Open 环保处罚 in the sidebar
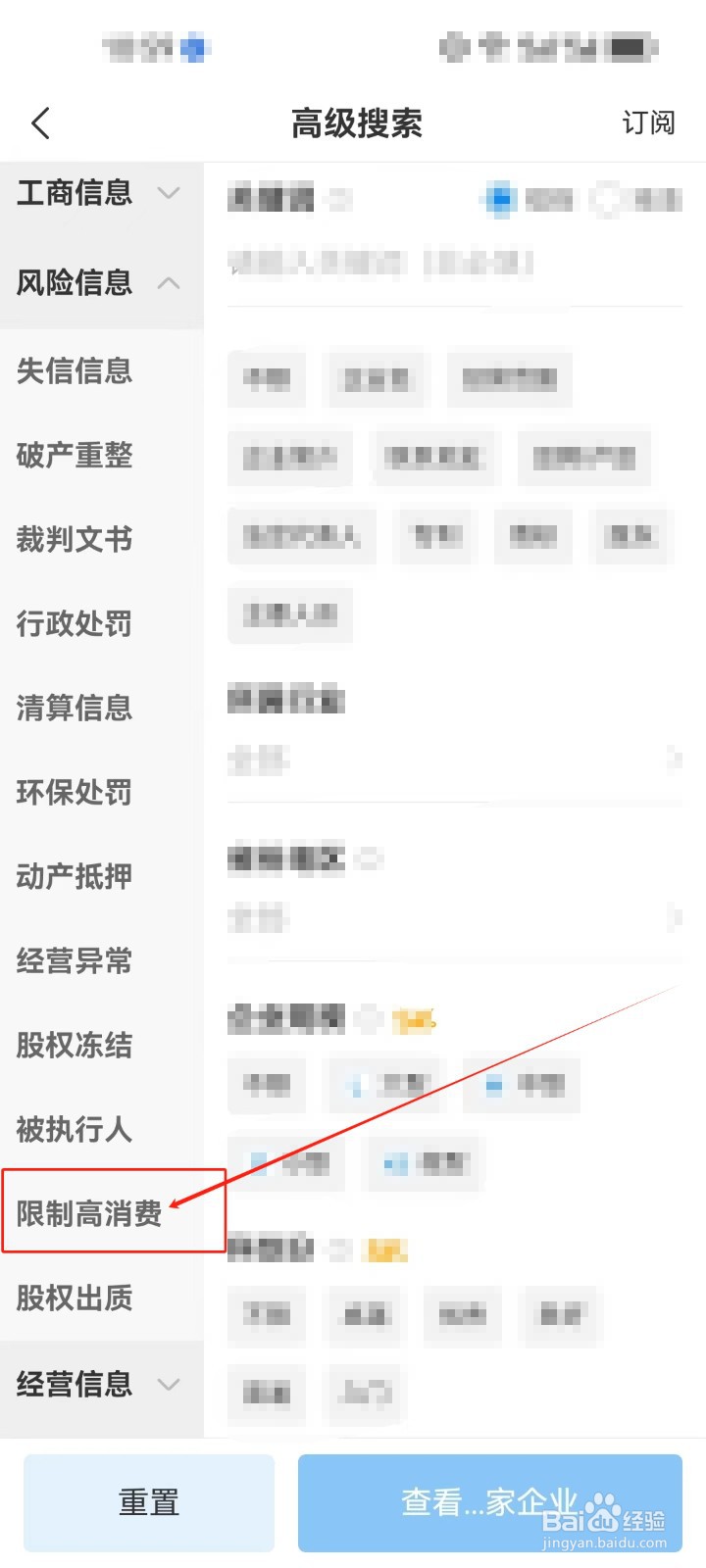The width and height of the screenshot is (706, 1568). (x=74, y=793)
